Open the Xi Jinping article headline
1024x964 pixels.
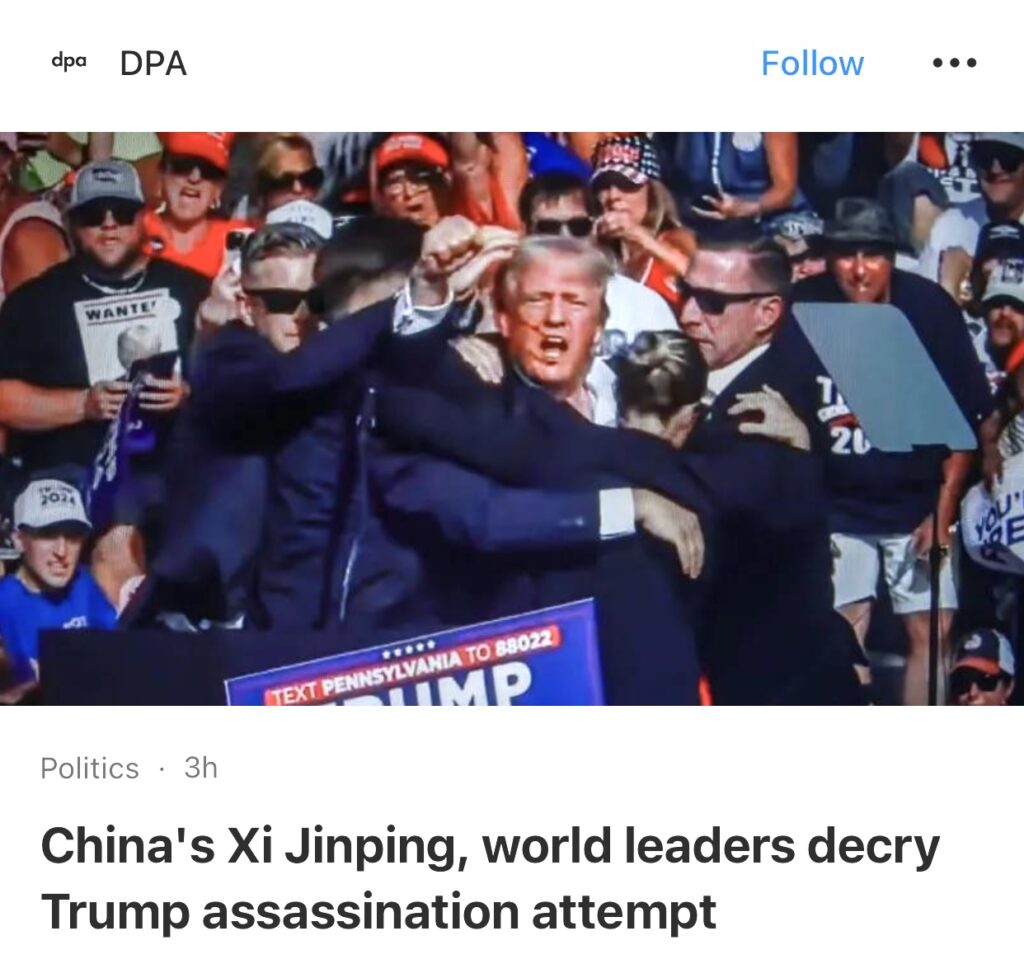(x=490, y=879)
